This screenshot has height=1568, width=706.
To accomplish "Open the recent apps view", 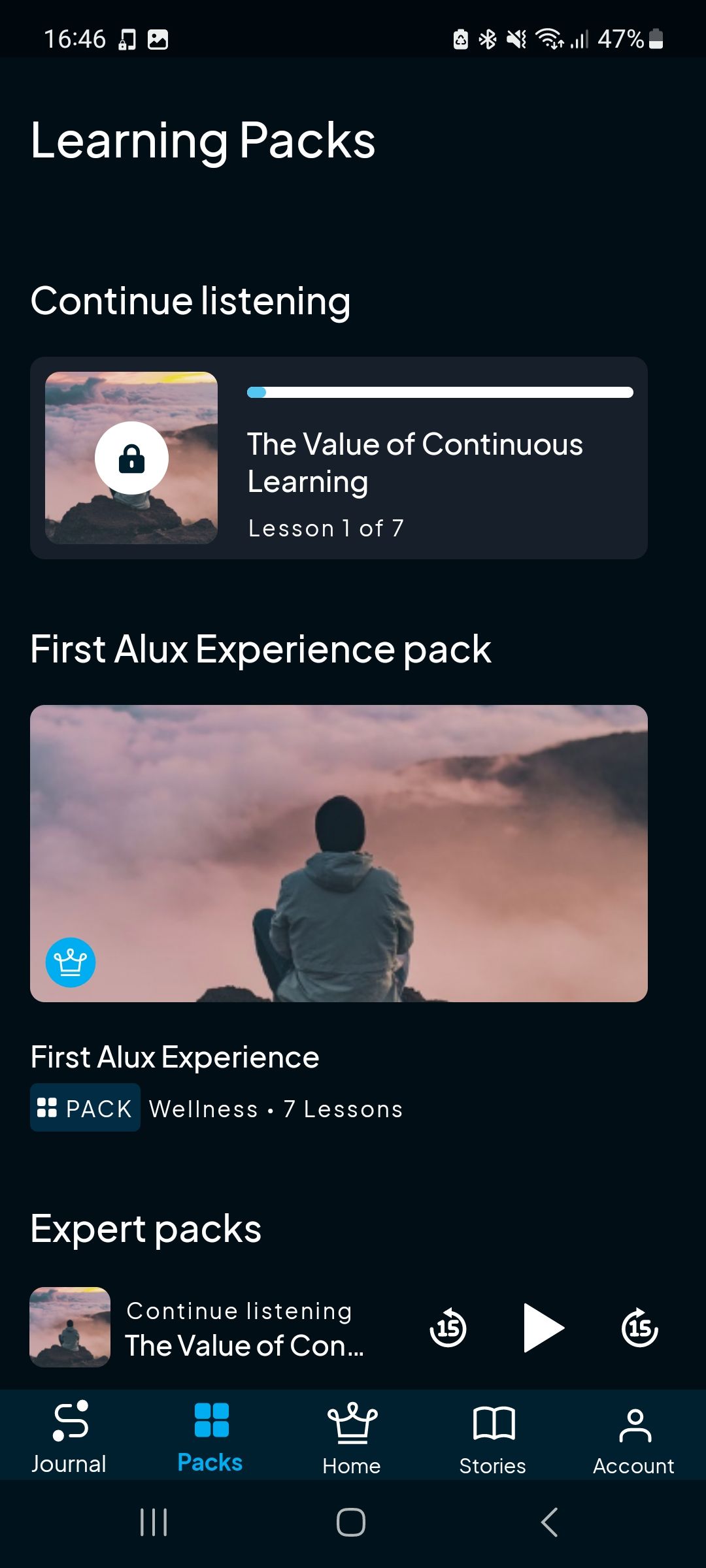I will [154, 1522].
